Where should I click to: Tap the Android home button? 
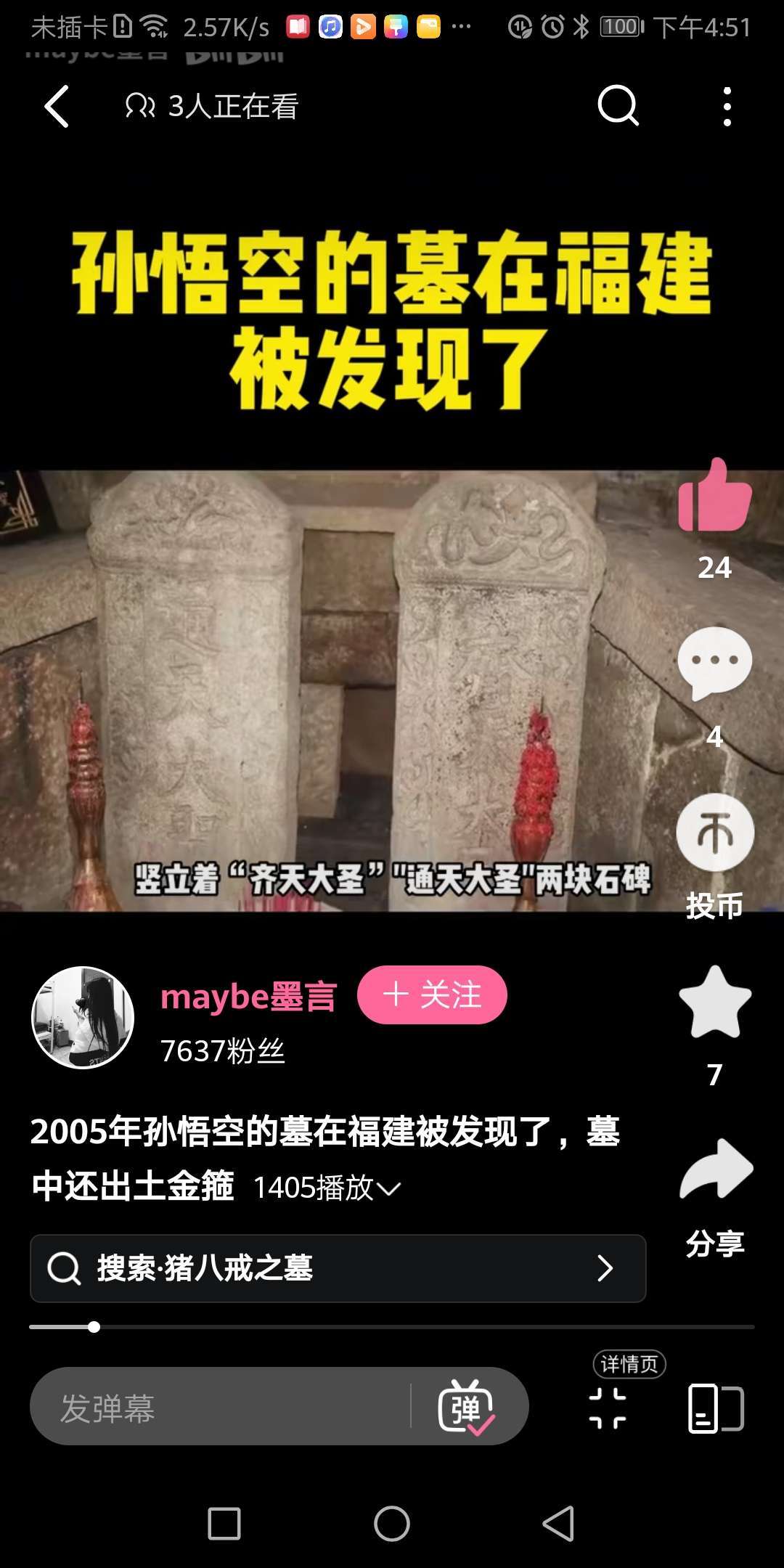pos(392,1523)
